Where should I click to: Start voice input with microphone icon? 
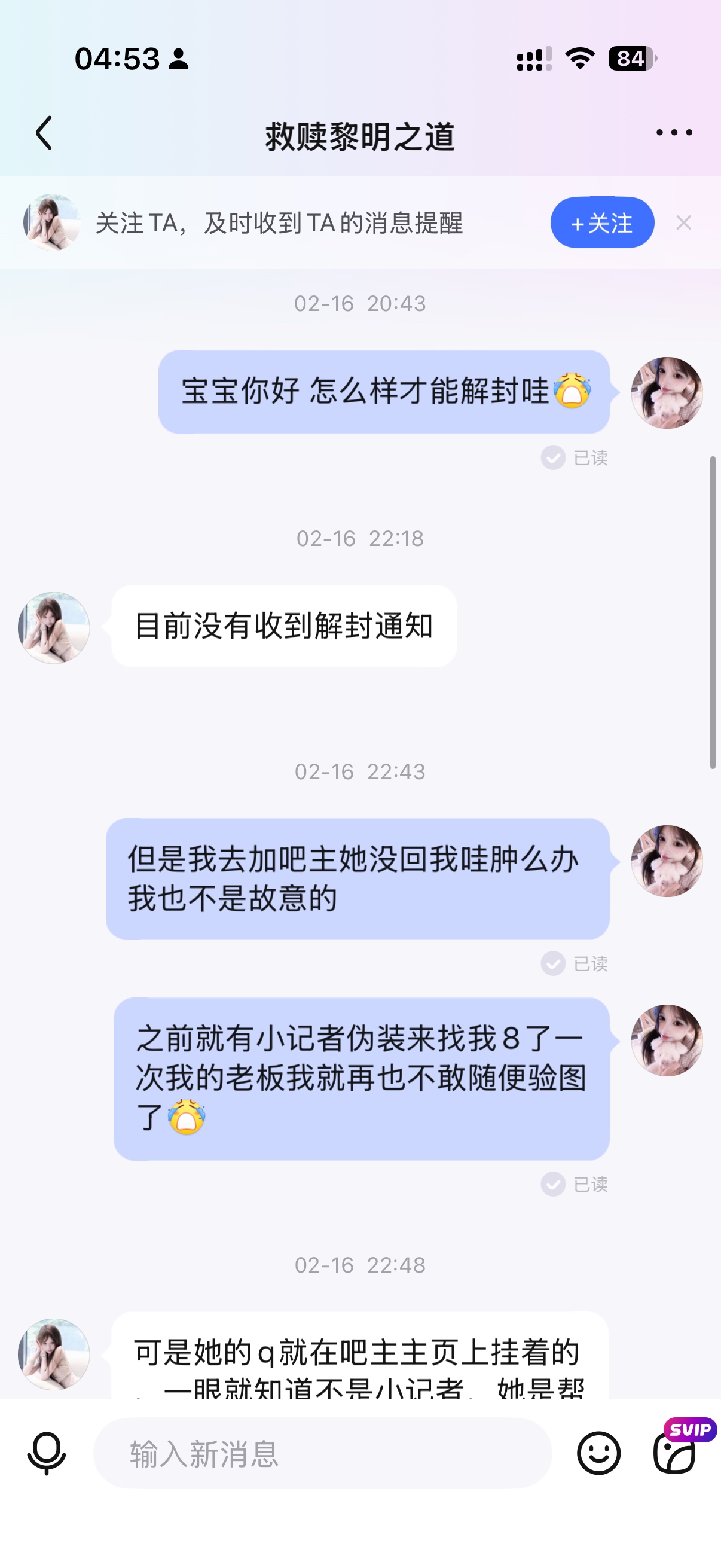[x=47, y=1454]
